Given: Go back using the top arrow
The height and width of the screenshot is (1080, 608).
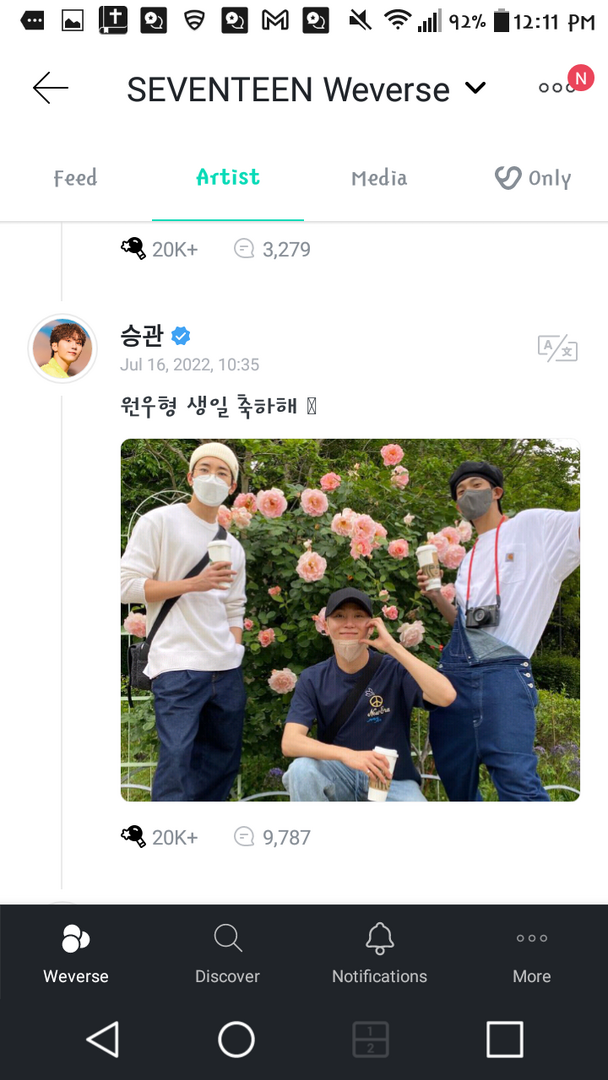Looking at the screenshot, I should point(50,88).
